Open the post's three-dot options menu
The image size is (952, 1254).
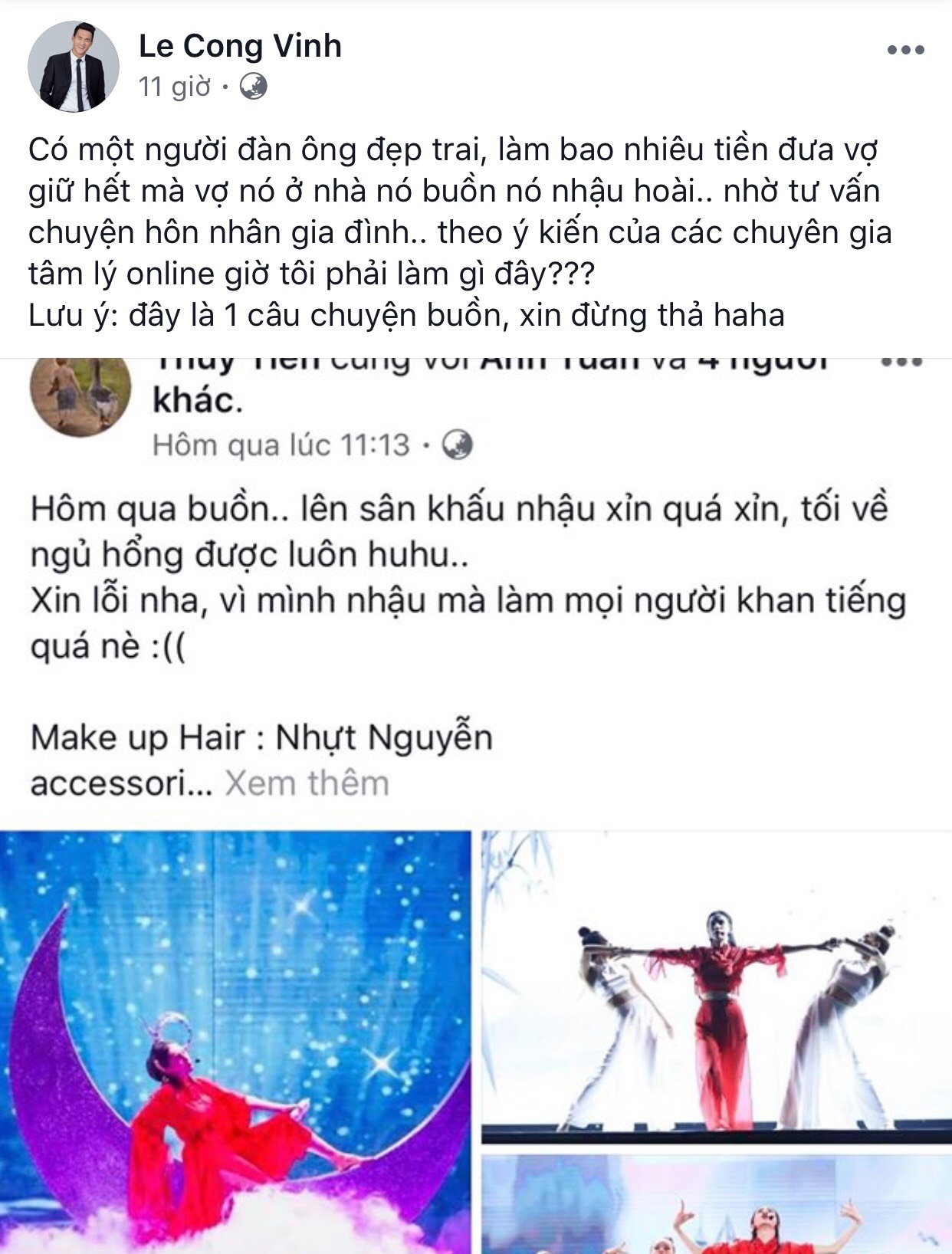[905, 51]
